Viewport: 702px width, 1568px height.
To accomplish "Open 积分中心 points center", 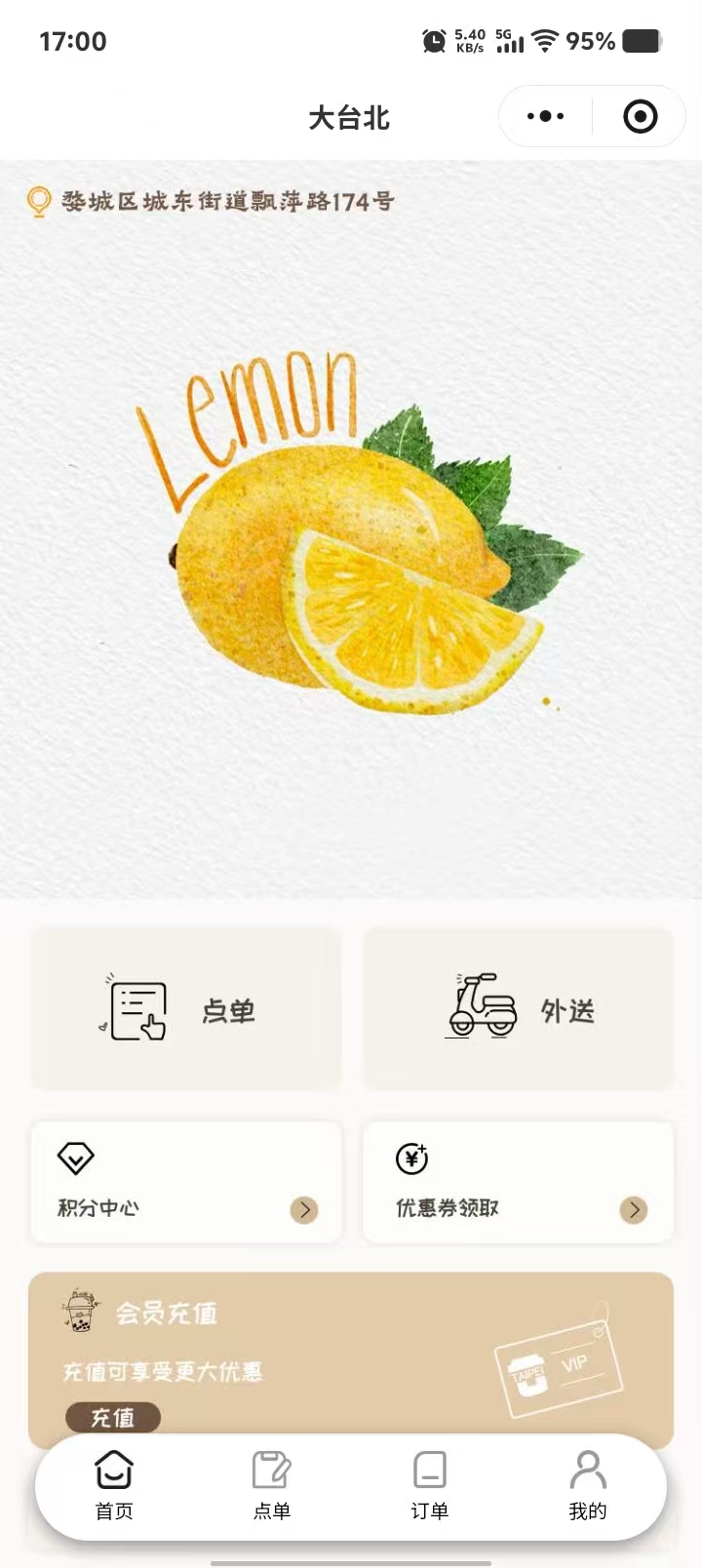I will tap(186, 1183).
